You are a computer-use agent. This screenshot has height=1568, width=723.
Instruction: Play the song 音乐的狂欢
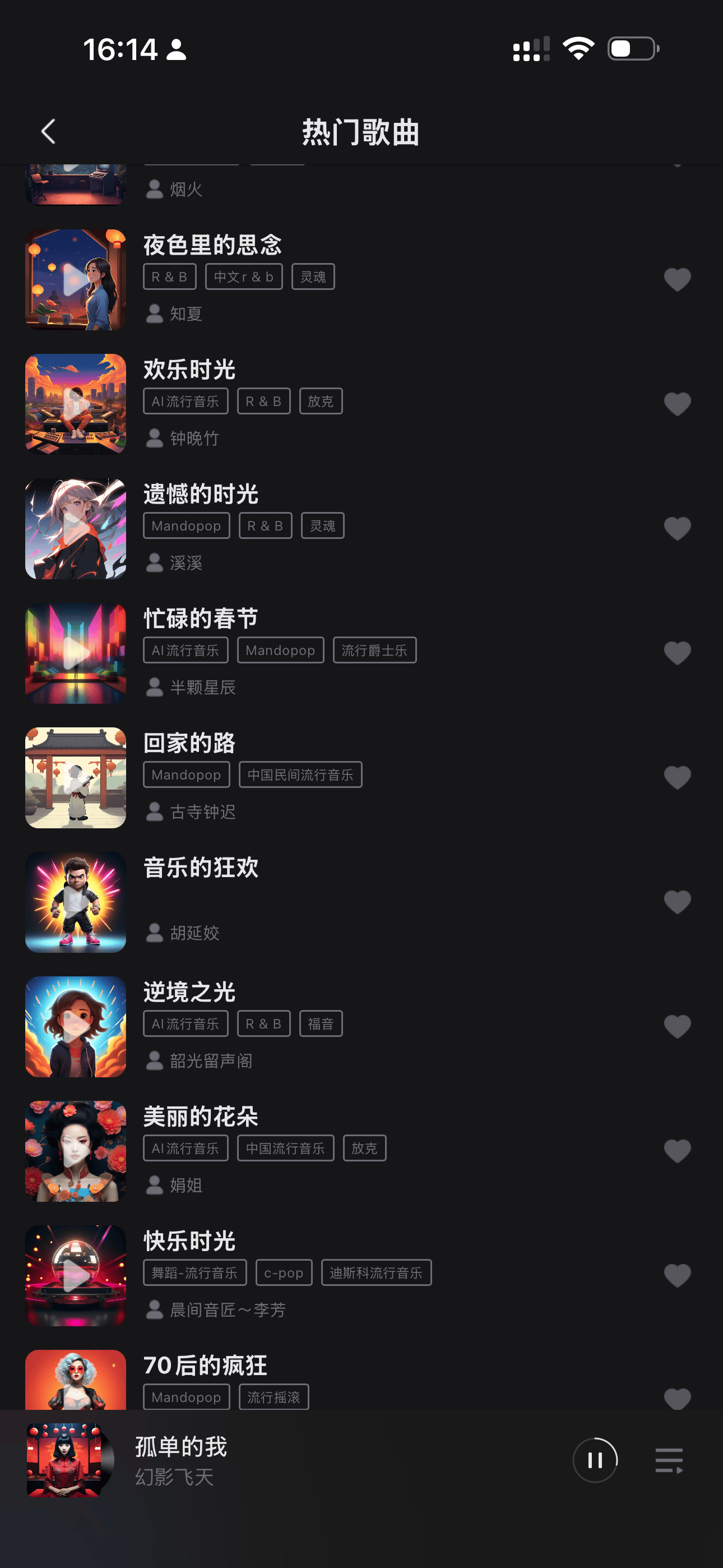[x=76, y=902]
